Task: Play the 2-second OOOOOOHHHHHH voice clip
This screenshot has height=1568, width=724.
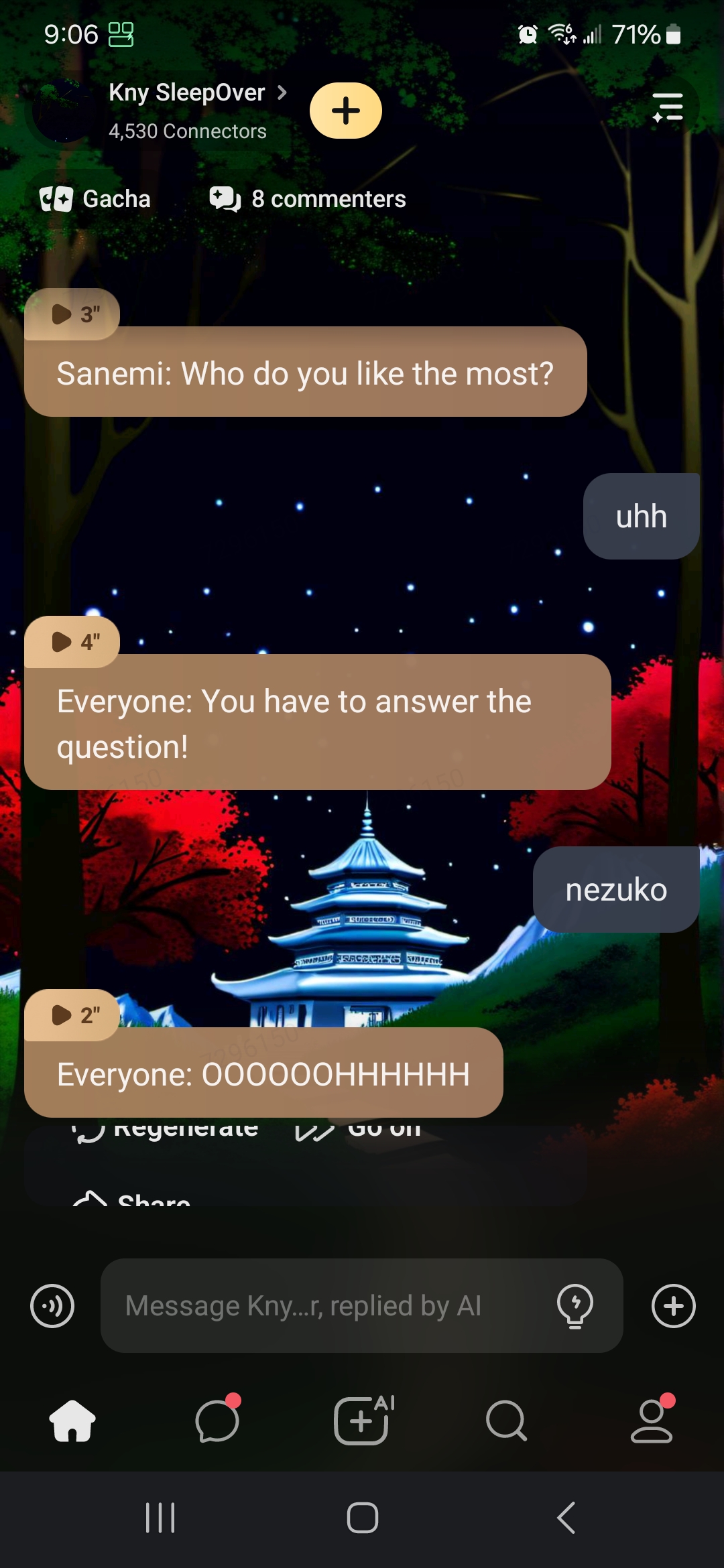Action: (x=72, y=1015)
